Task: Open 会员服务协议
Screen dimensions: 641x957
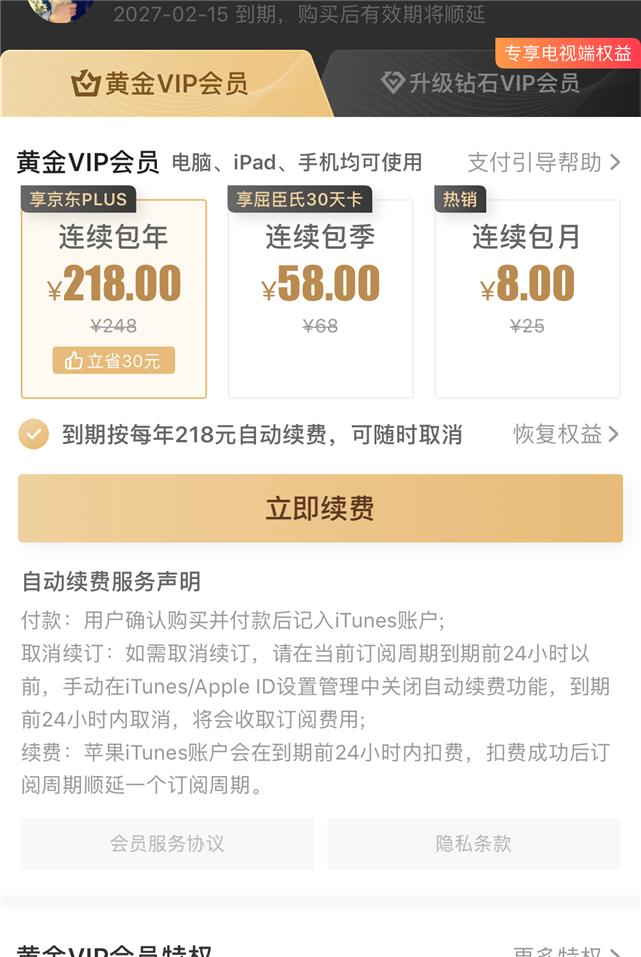Action: point(167,843)
